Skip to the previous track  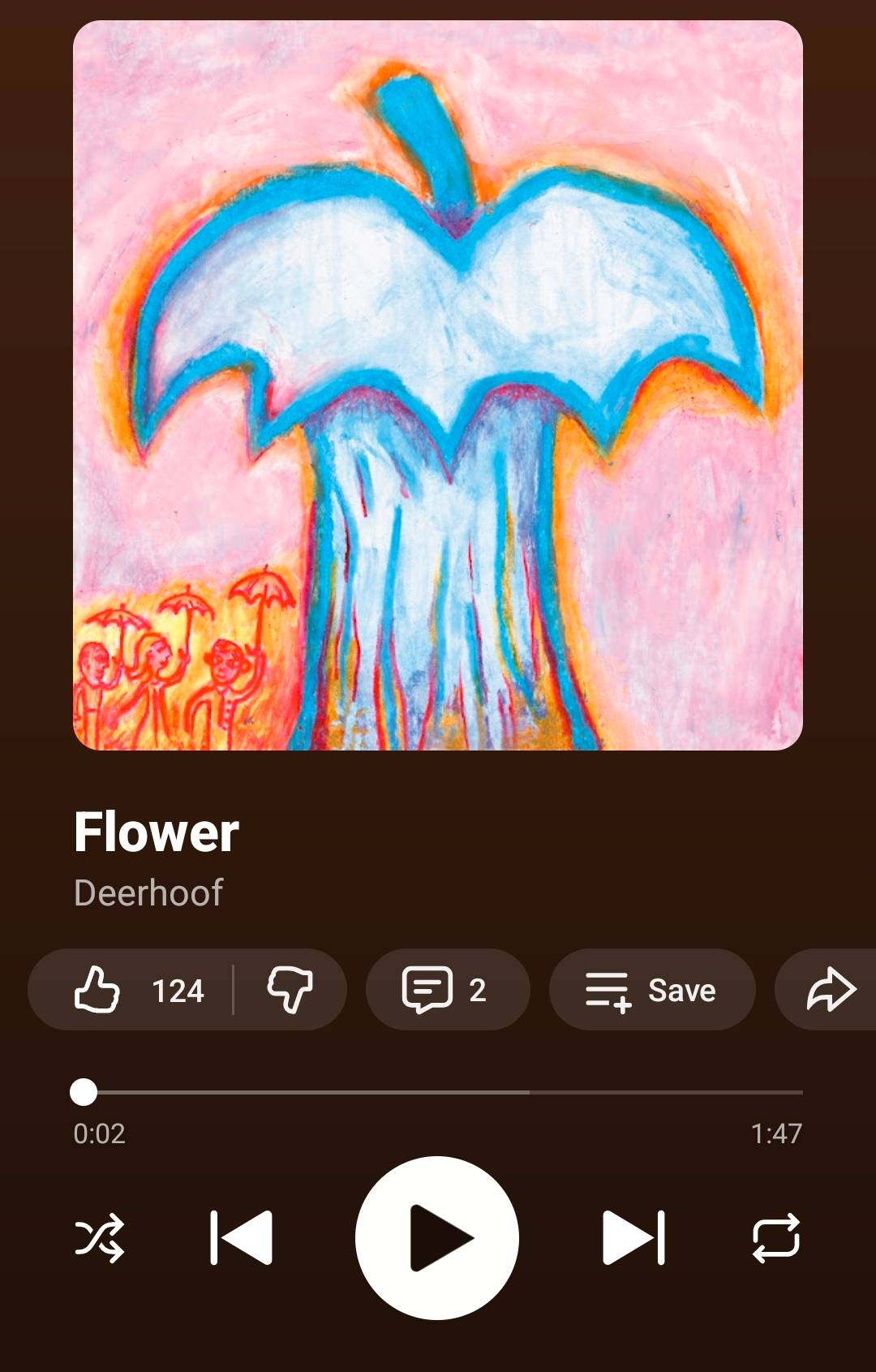click(241, 1238)
